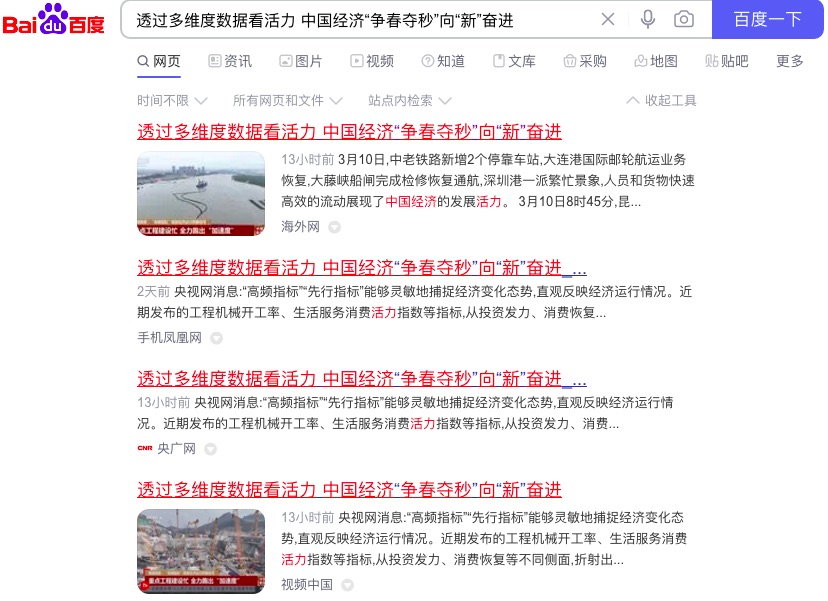
Task: Switch to the 图片 tab
Action: tap(301, 61)
